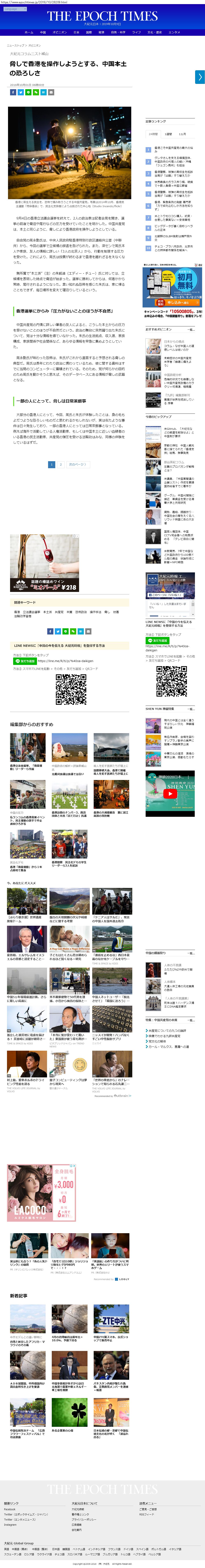Switch ranking to 1週間 tab
205x1568 pixels.
[x=168, y=134]
